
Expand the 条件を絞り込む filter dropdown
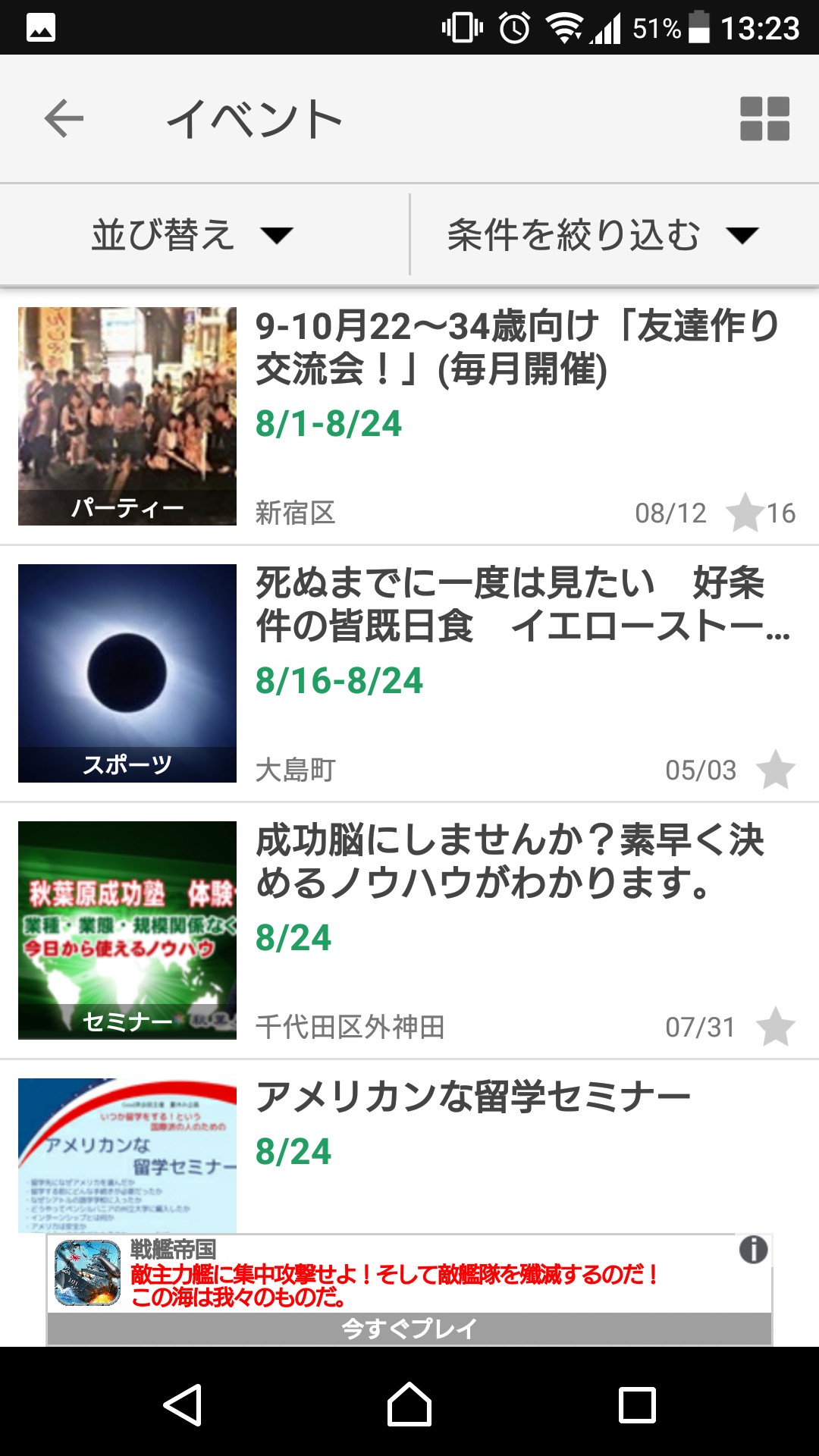pyautogui.click(x=602, y=235)
